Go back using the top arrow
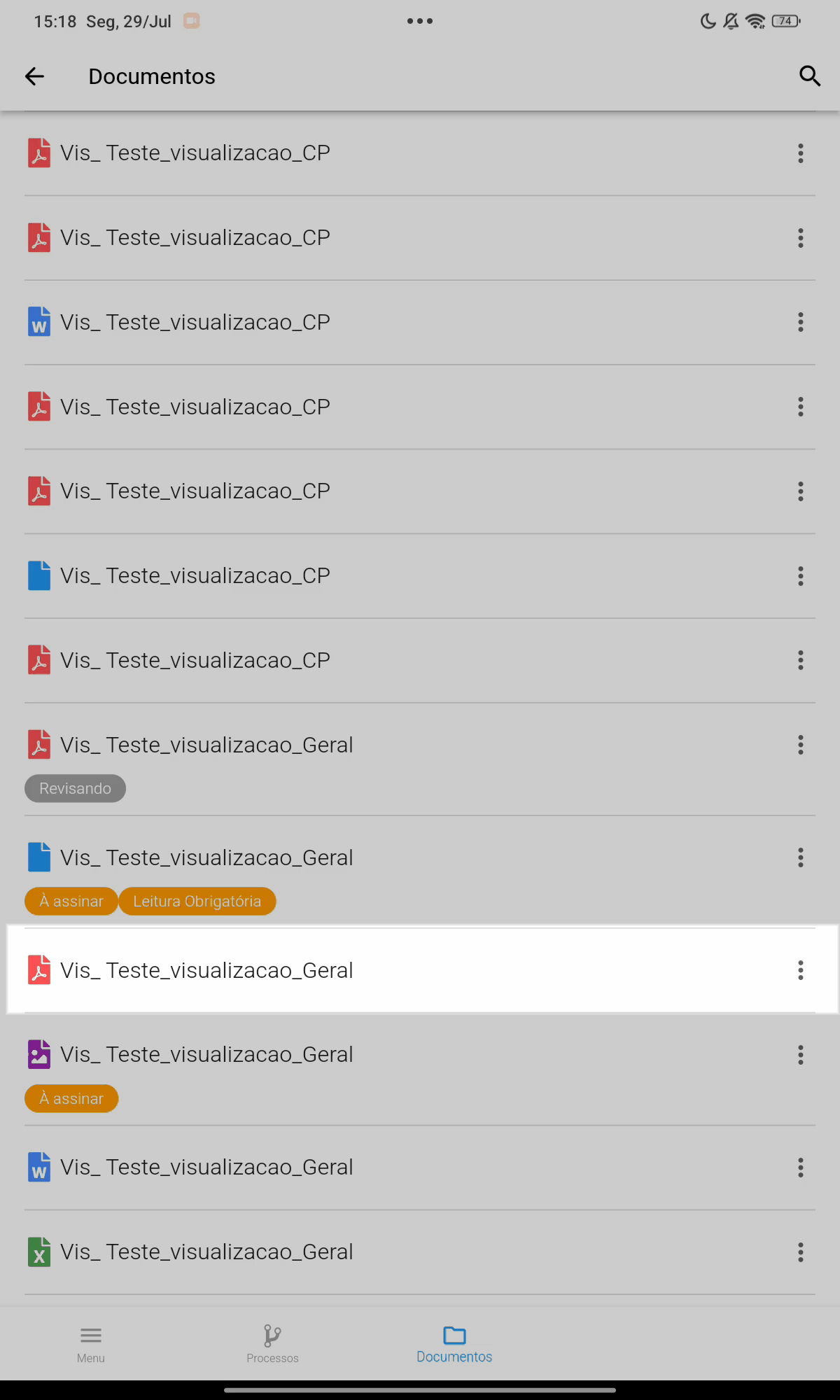This screenshot has width=840, height=1400. coord(34,76)
